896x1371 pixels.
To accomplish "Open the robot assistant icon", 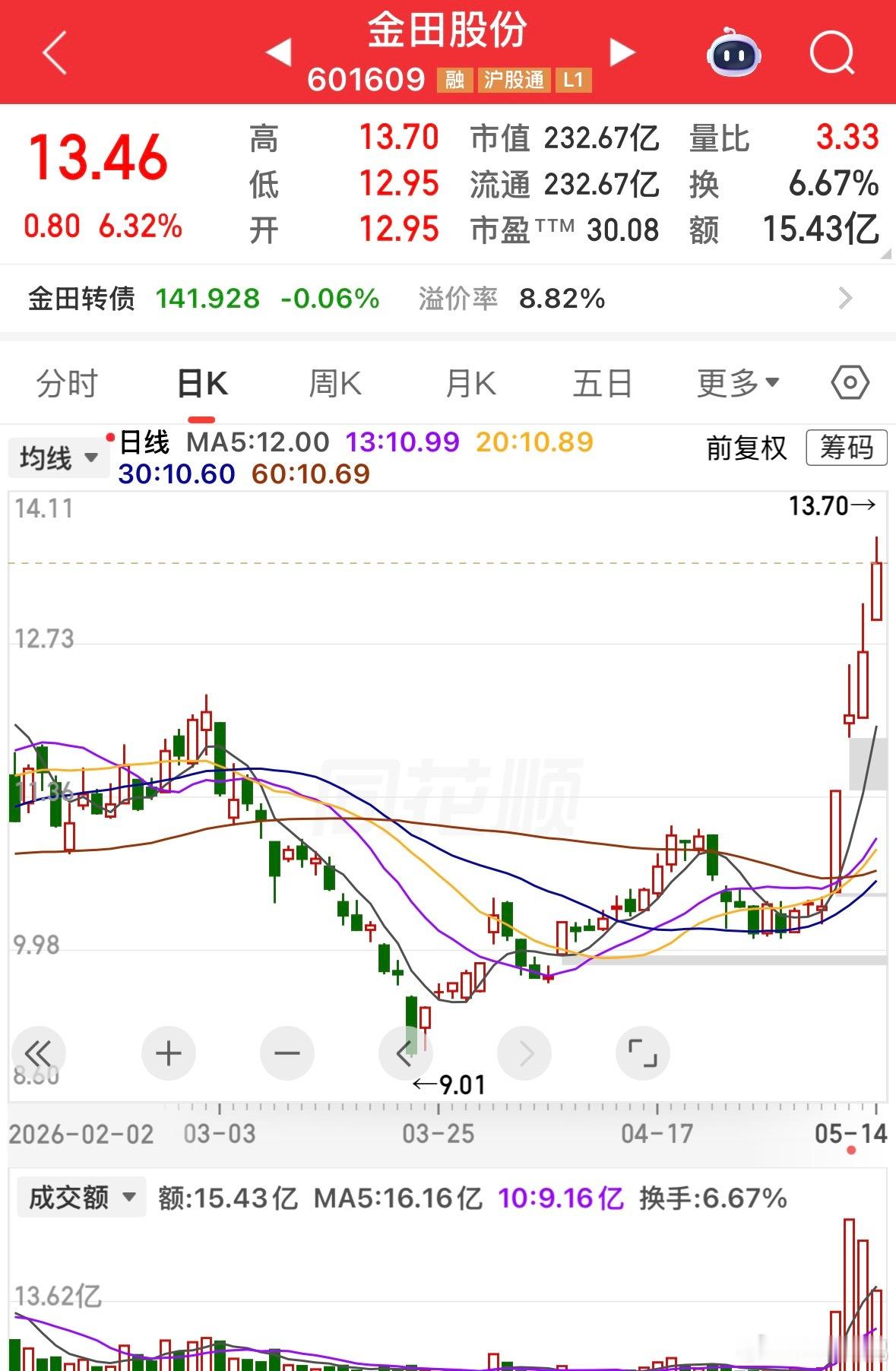I will (x=733, y=52).
